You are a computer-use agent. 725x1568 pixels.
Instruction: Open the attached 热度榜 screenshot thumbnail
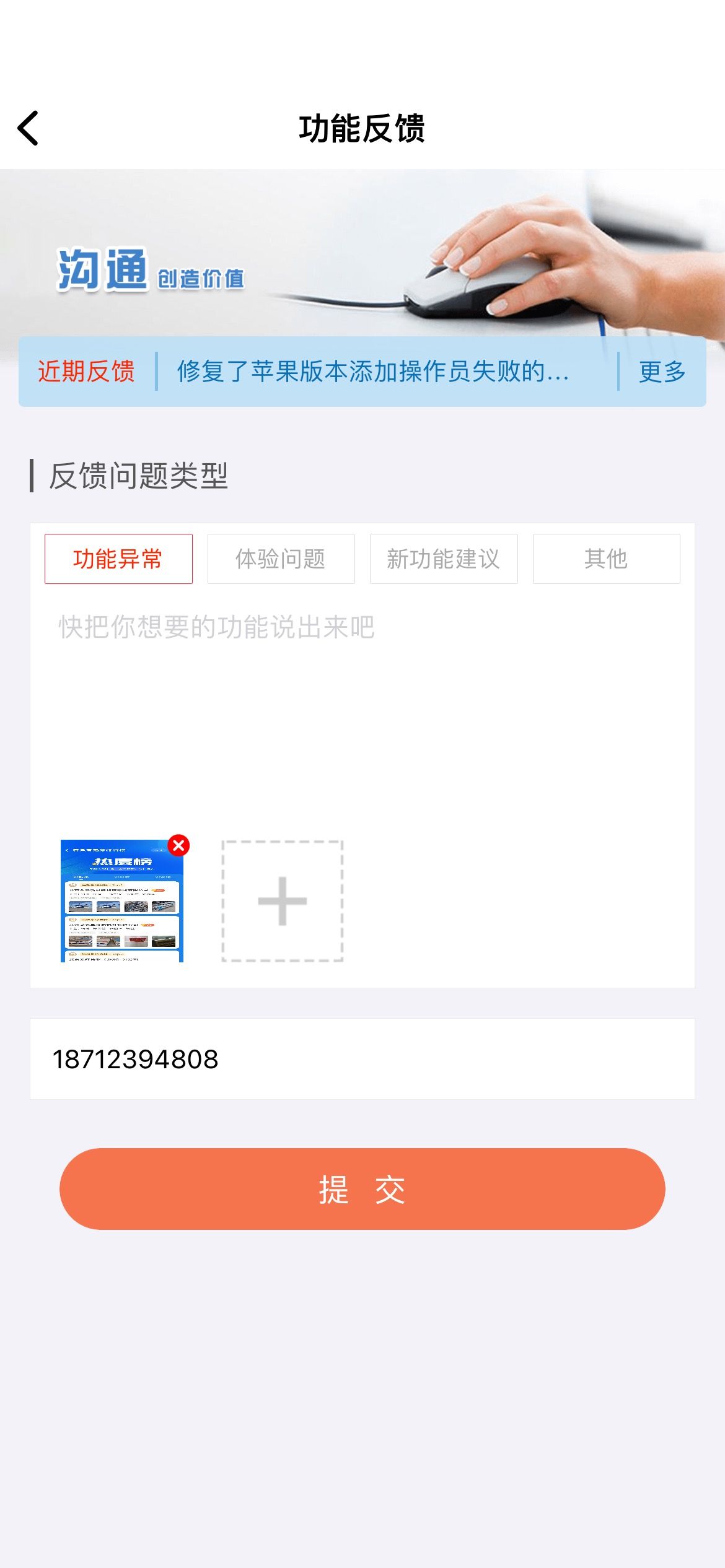[121, 901]
